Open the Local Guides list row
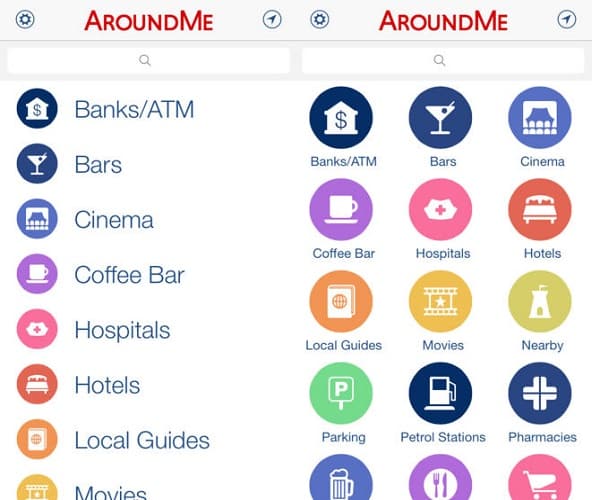Image resolution: width=600 pixels, height=500 pixels. (x=141, y=439)
